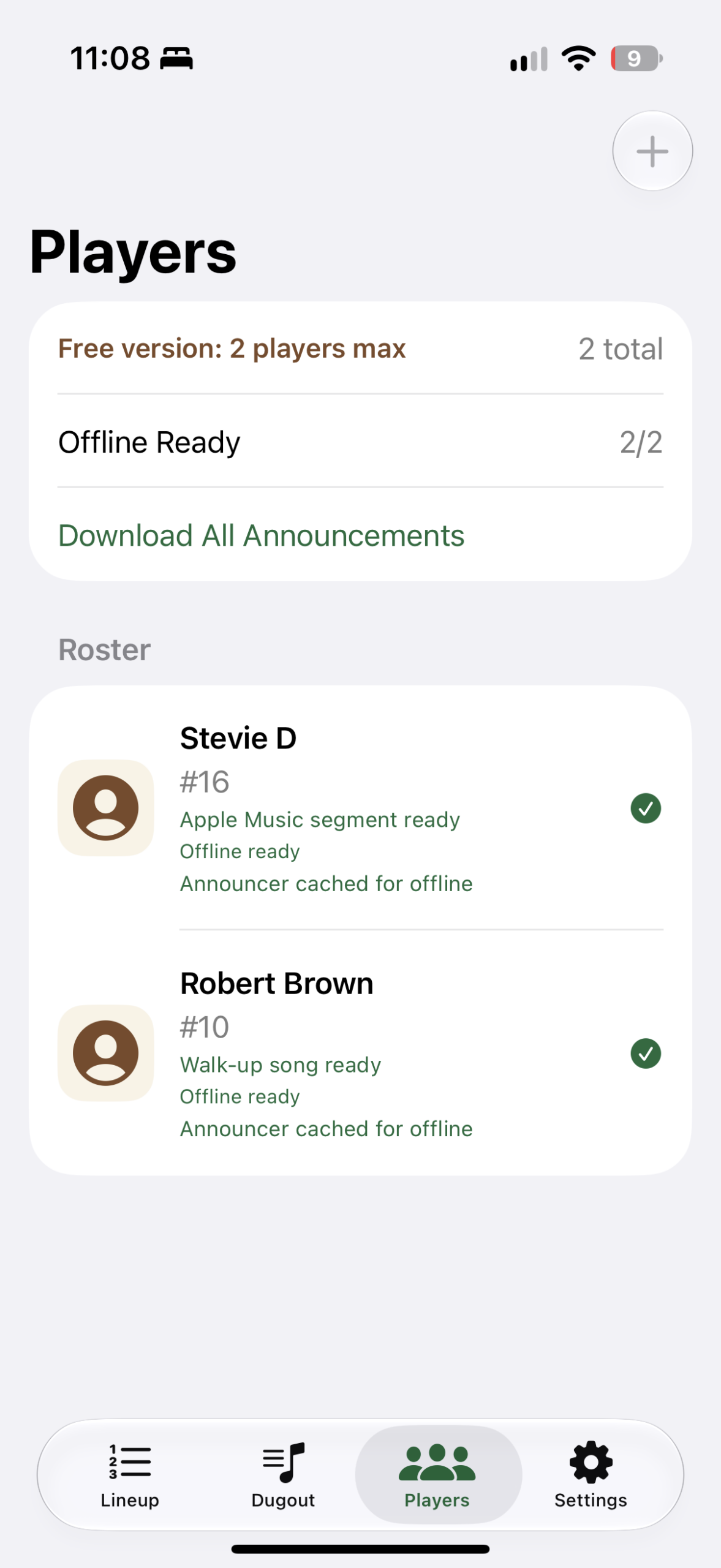Open Robert Brown's player entry
Screen dimensions: 721x1568
click(x=360, y=1053)
